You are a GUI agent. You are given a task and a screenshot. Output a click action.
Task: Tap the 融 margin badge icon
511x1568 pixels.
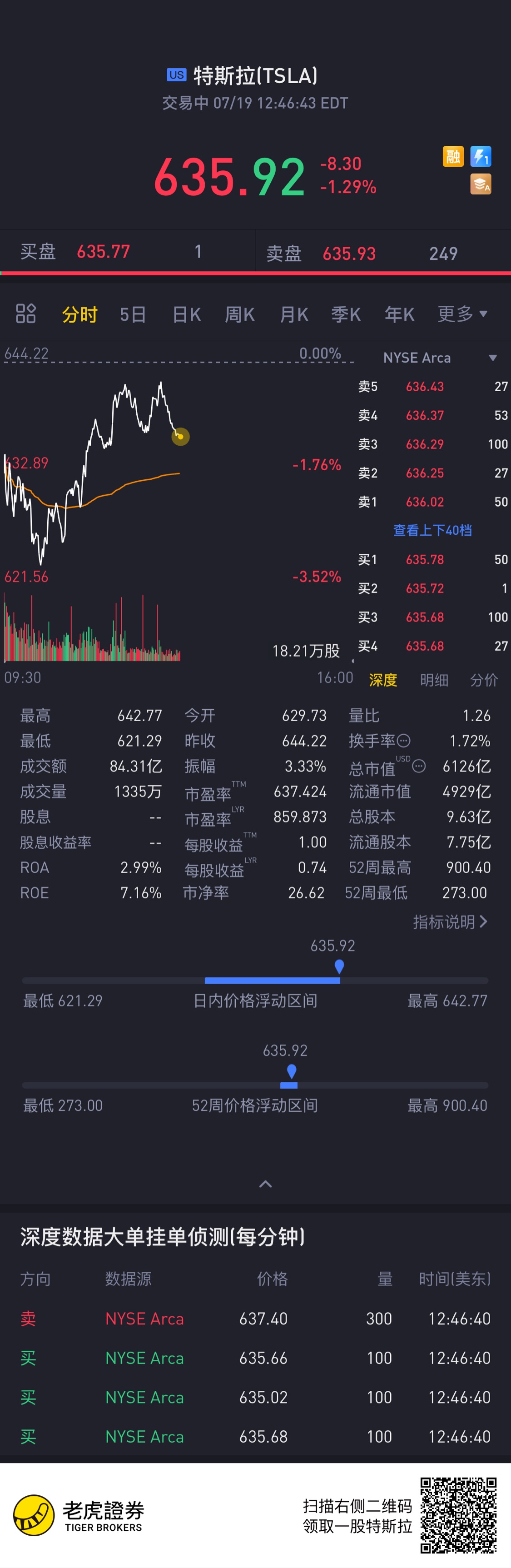(453, 156)
